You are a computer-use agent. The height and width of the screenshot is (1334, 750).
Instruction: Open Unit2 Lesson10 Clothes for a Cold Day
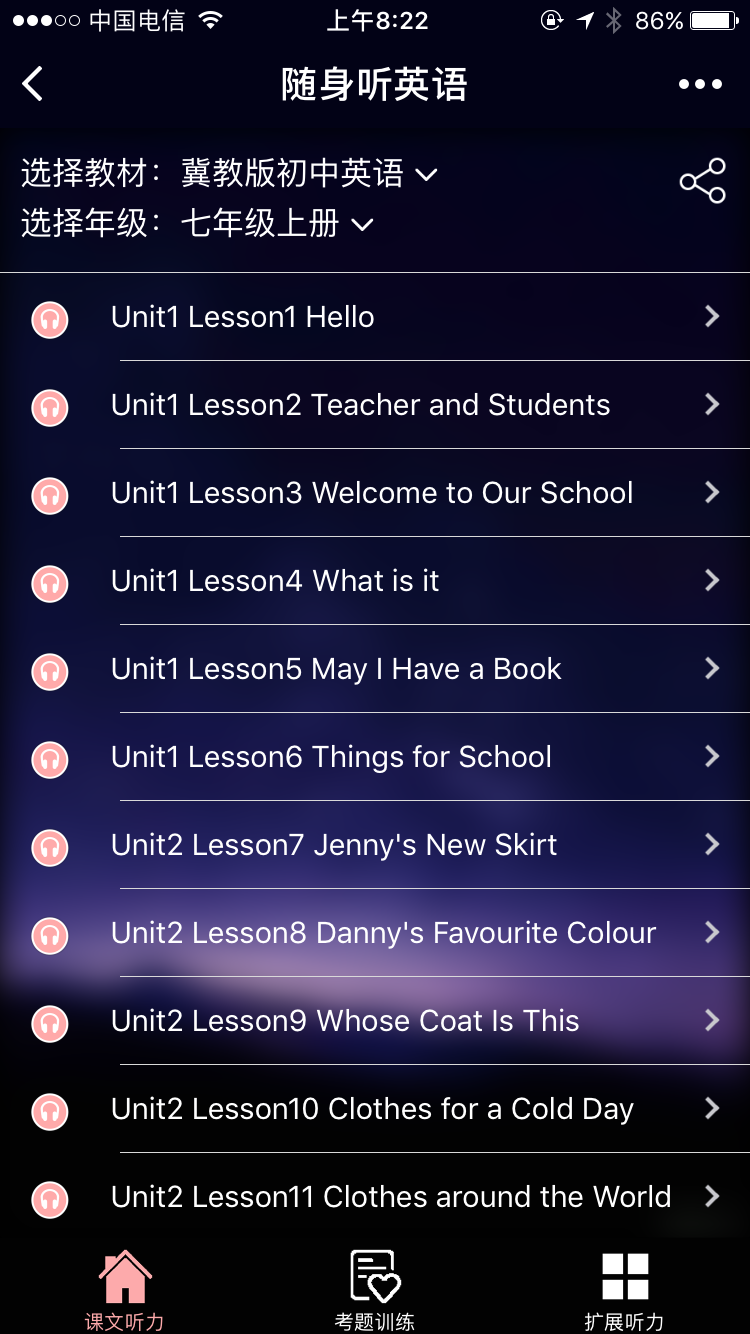[x=375, y=1109]
